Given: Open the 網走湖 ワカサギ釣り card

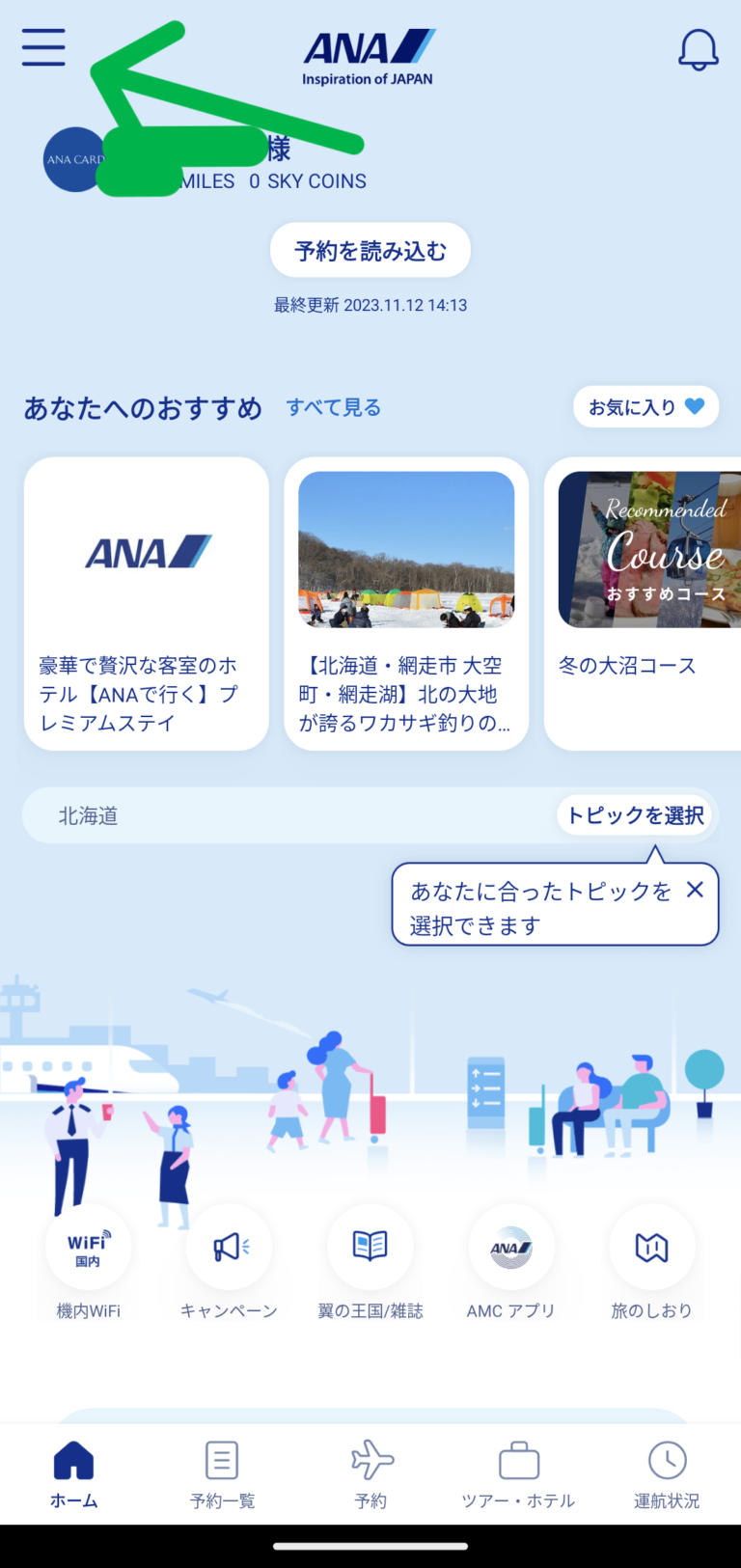Looking at the screenshot, I should [406, 603].
